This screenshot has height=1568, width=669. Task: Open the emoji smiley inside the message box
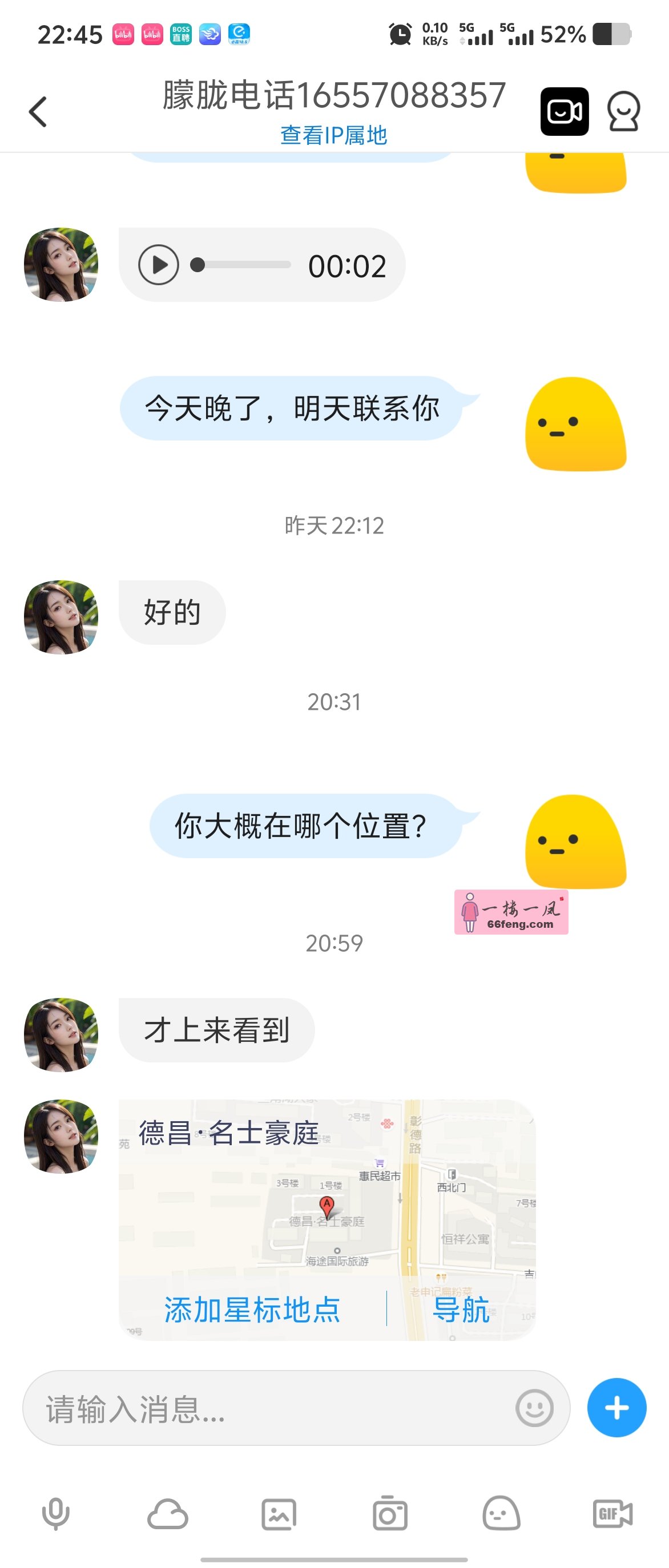534,1407
